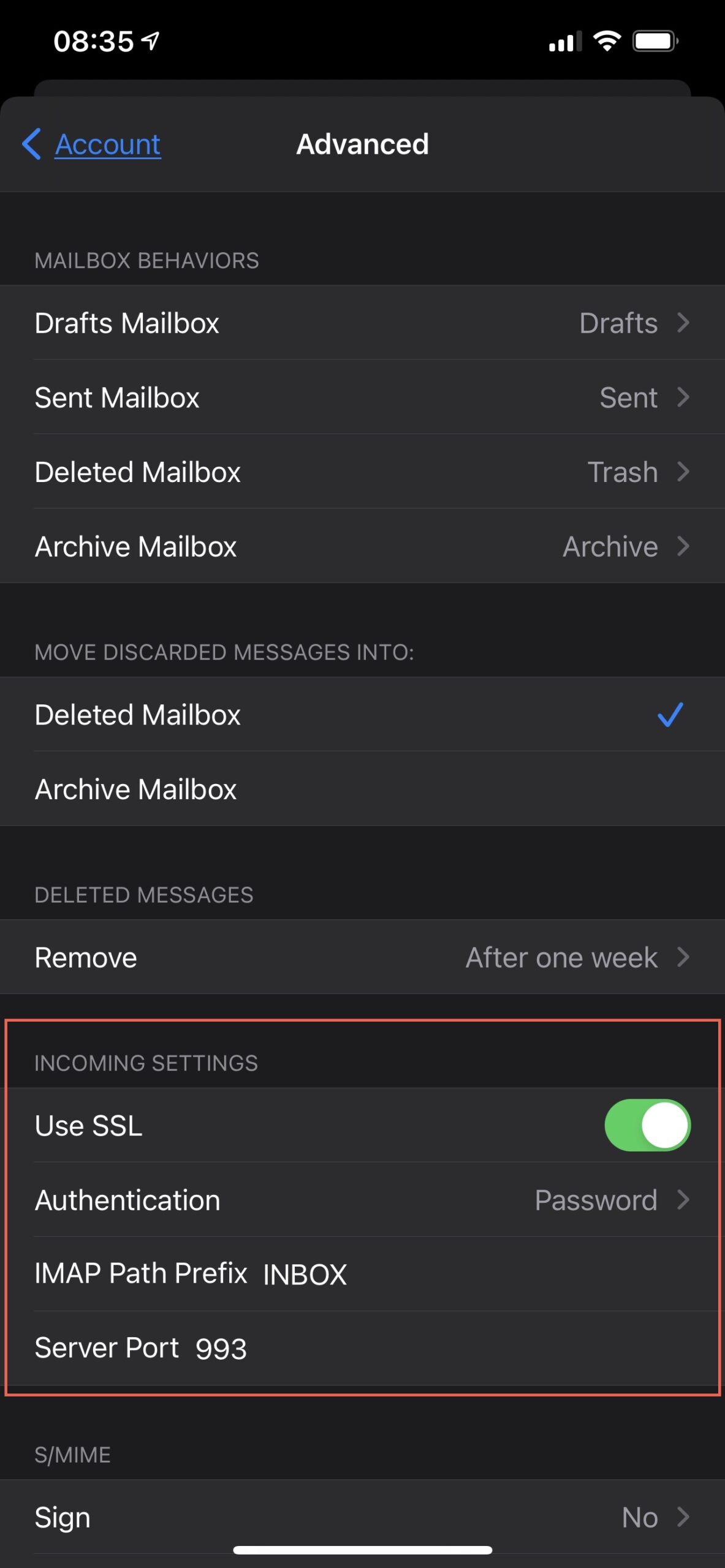Go back to Account settings
This screenshot has height=1568, width=725.
92,145
